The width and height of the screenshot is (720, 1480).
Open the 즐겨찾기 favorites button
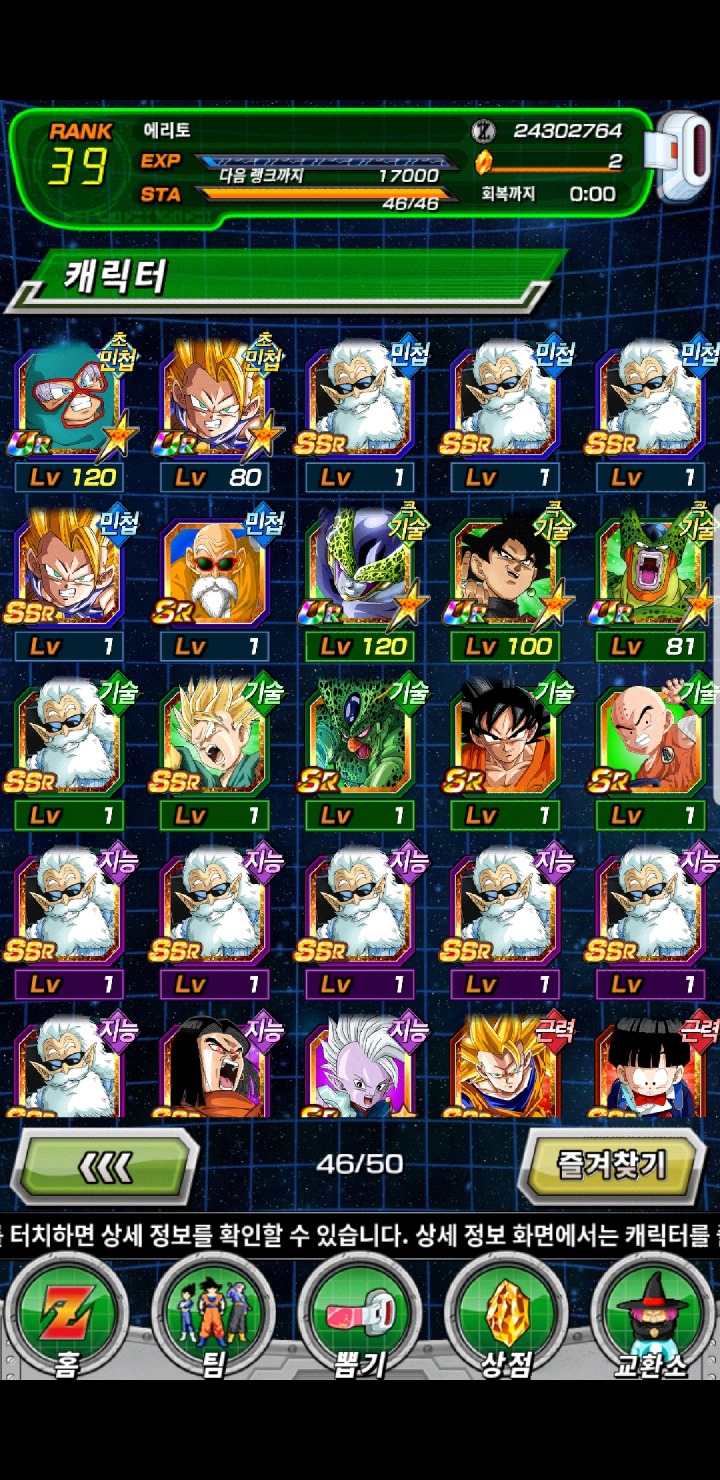610,1163
